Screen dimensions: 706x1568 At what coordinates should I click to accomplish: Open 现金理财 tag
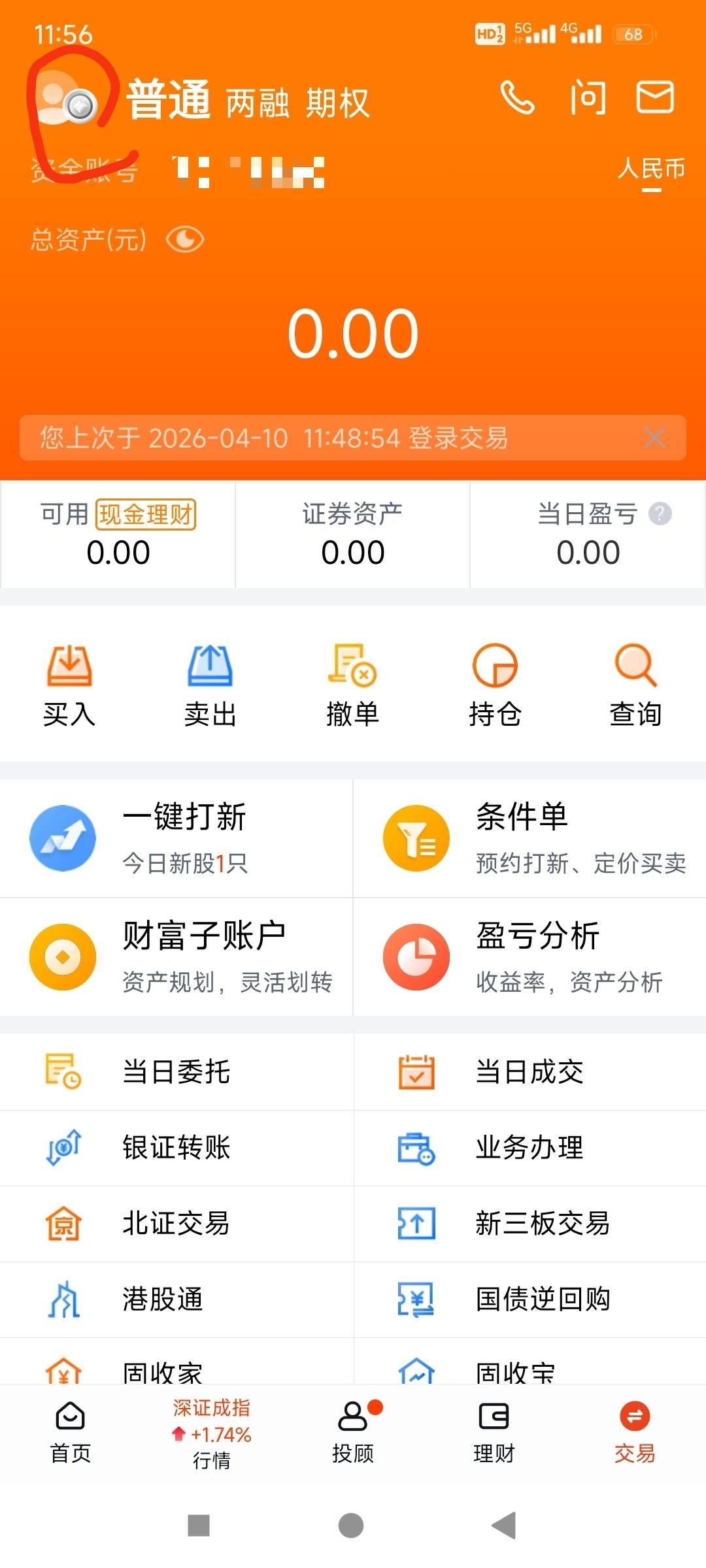pos(146,514)
